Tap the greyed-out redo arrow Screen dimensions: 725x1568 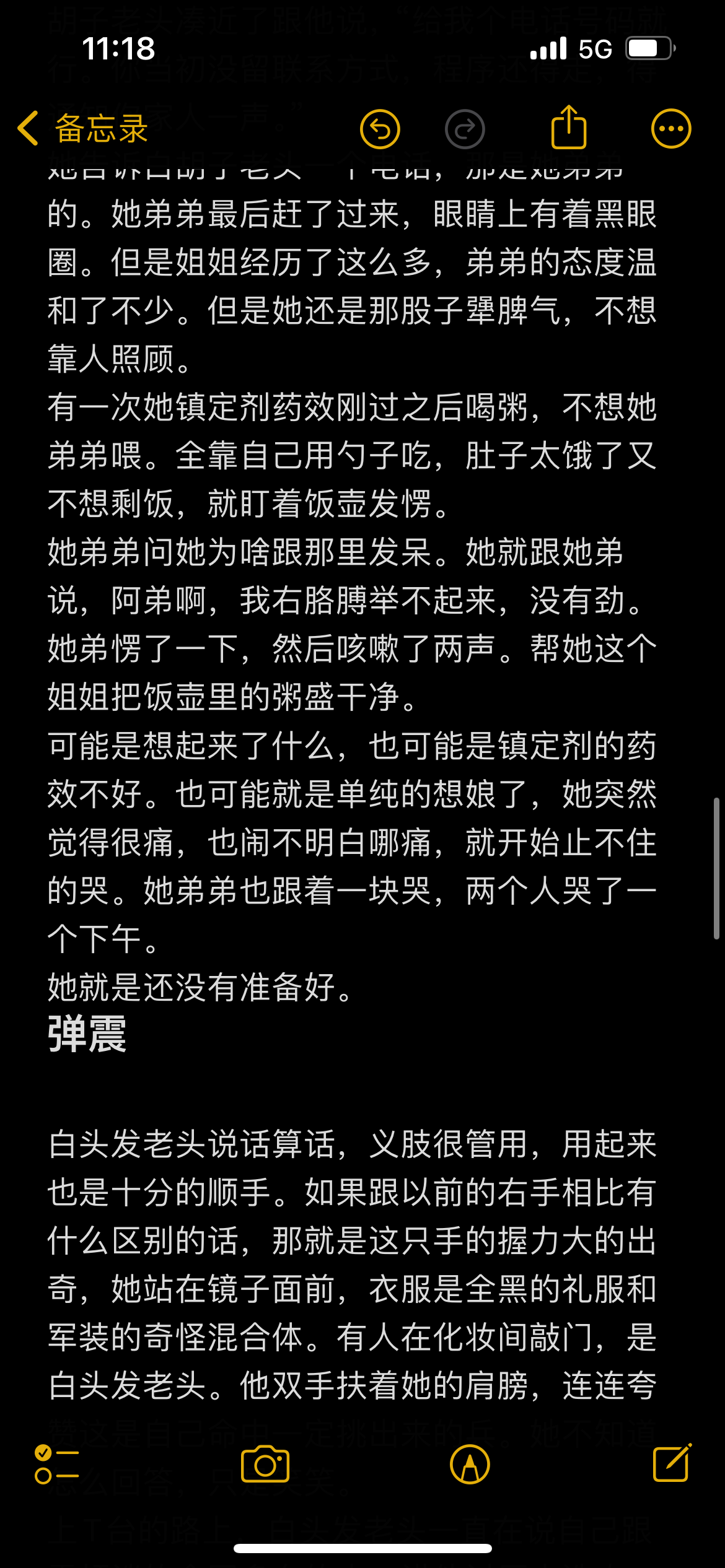coord(465,129)
